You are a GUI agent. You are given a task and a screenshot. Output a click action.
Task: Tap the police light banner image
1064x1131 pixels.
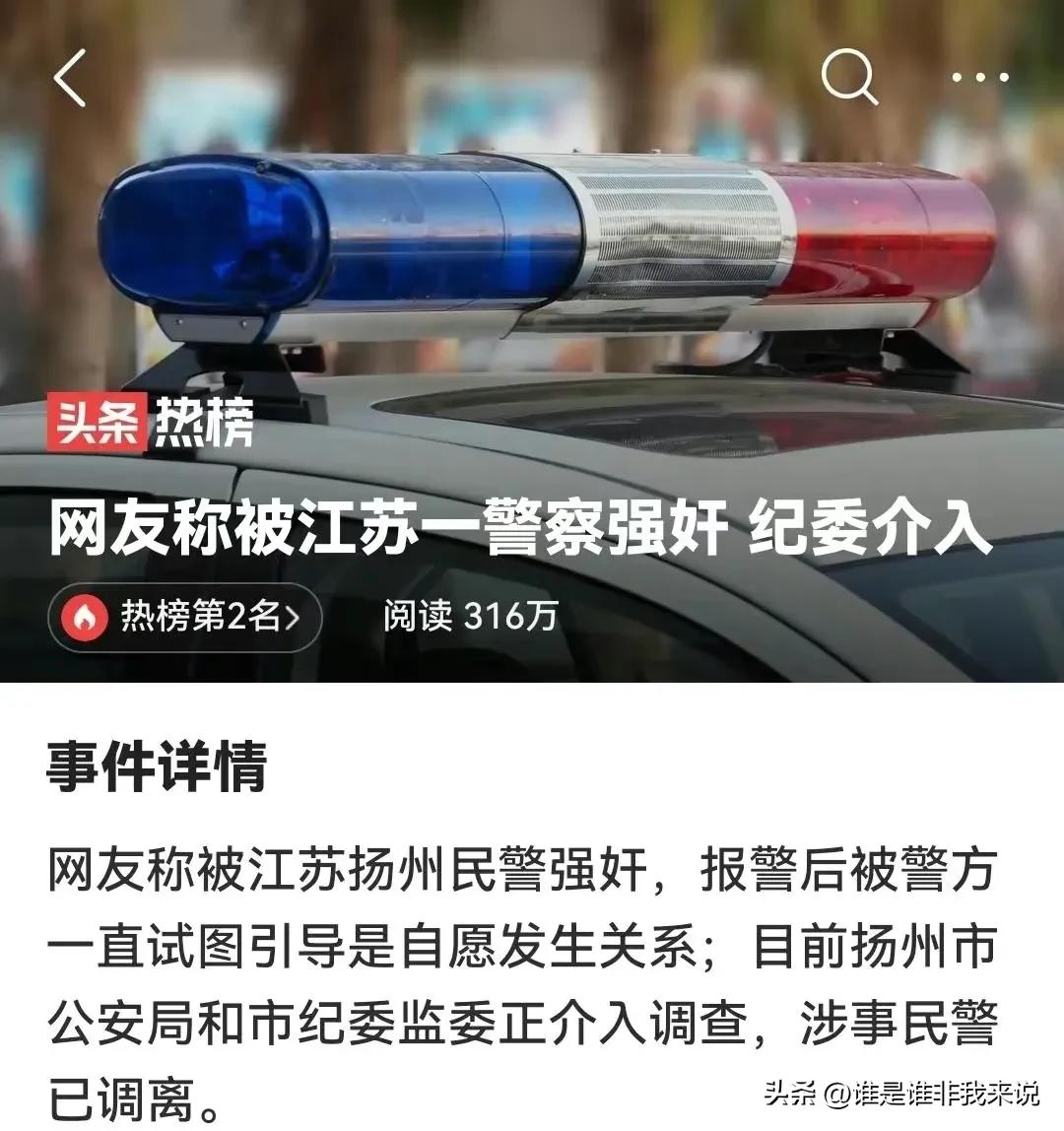(532, 246)
